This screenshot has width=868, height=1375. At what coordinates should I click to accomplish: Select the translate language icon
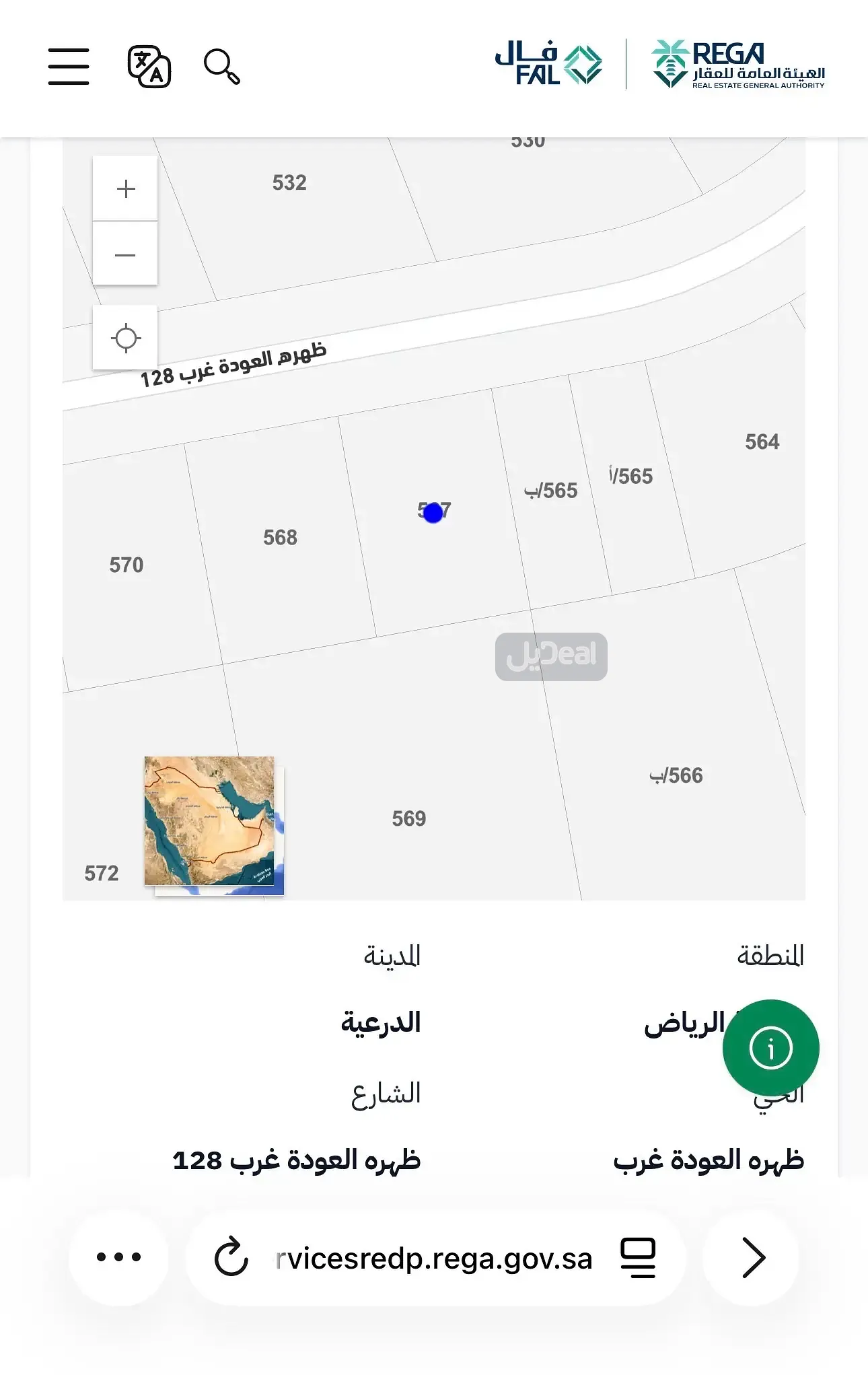(149, 67)
